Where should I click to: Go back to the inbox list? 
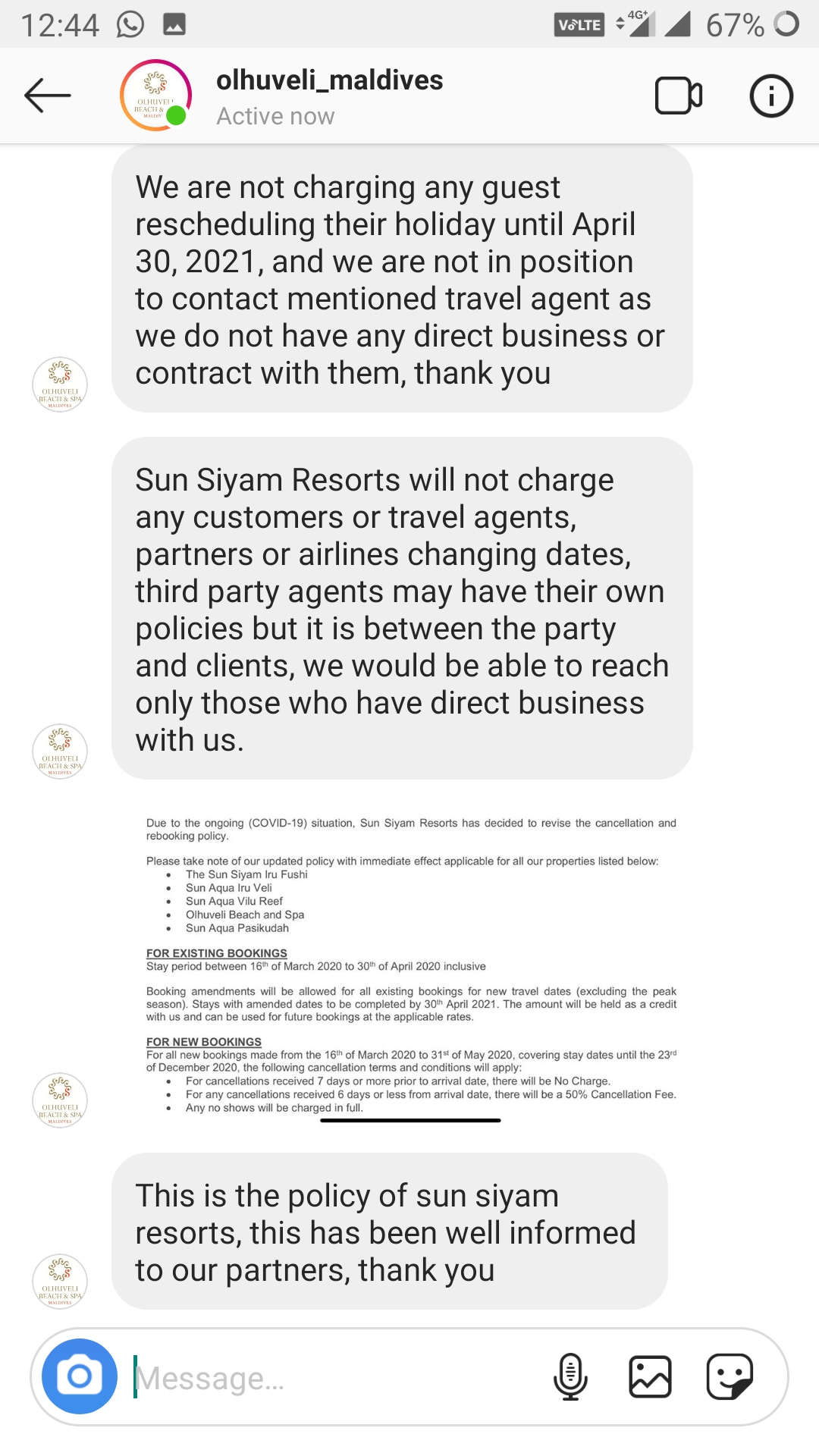coord(47,96)
